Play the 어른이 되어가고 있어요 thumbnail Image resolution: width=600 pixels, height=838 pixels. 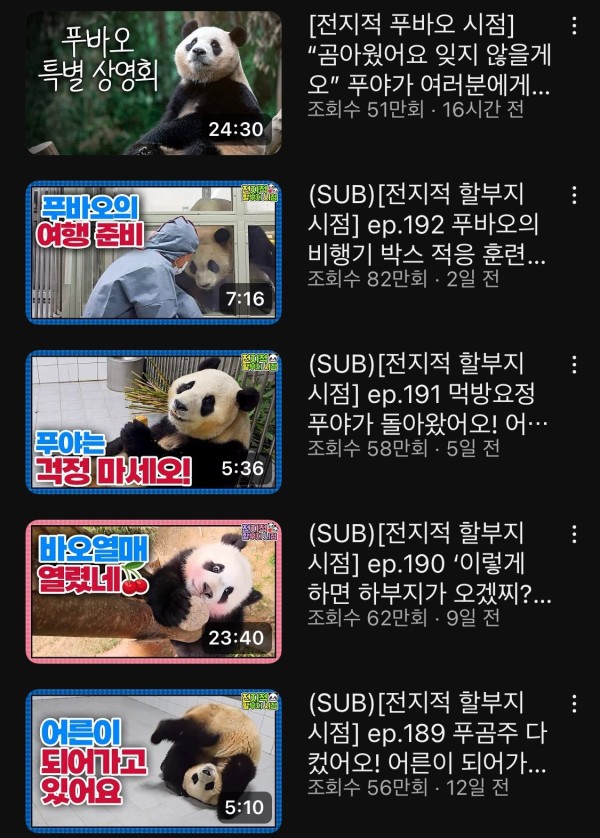(154, 760)
